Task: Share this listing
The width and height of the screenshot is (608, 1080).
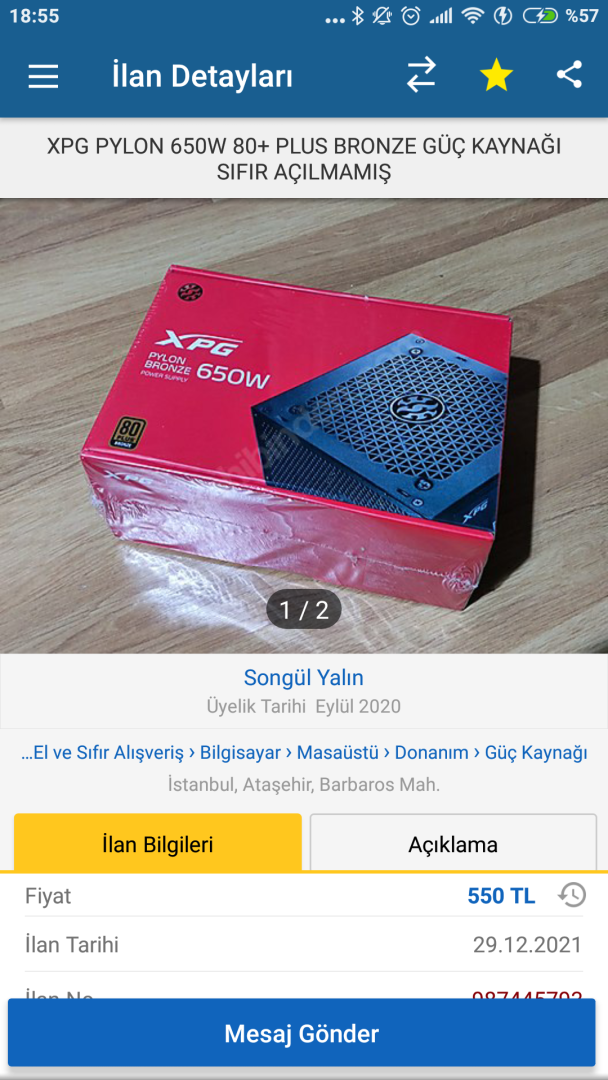Action: point(569,76)
